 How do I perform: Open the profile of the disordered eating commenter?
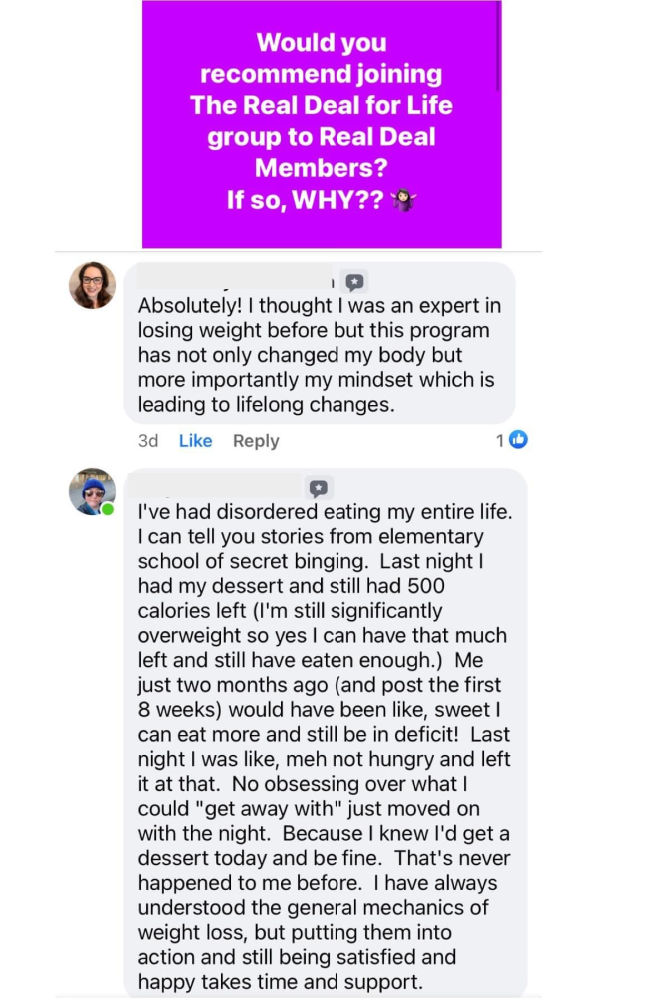point(92,491)
